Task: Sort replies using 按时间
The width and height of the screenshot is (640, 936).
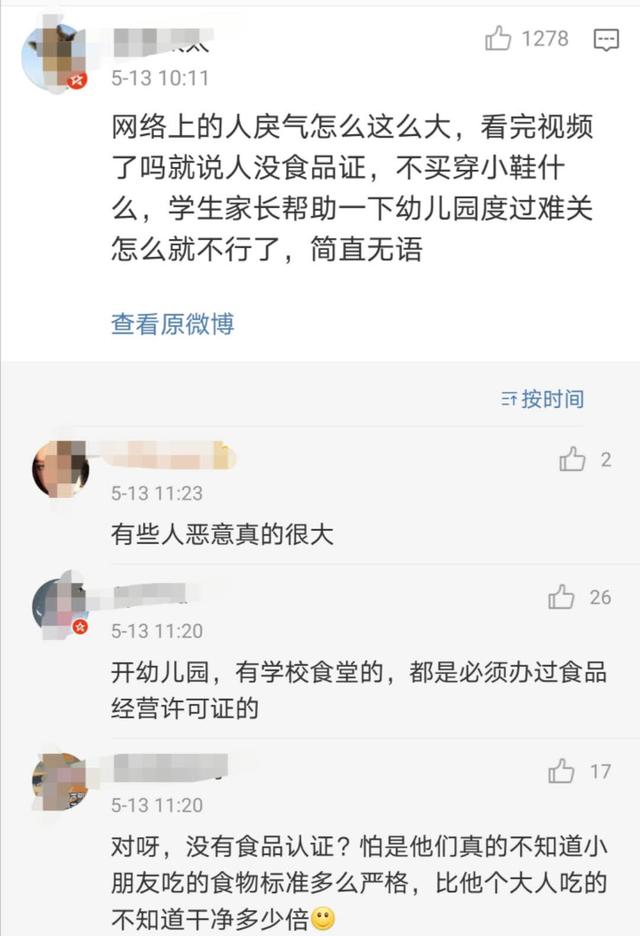Action: click(543, 399)
